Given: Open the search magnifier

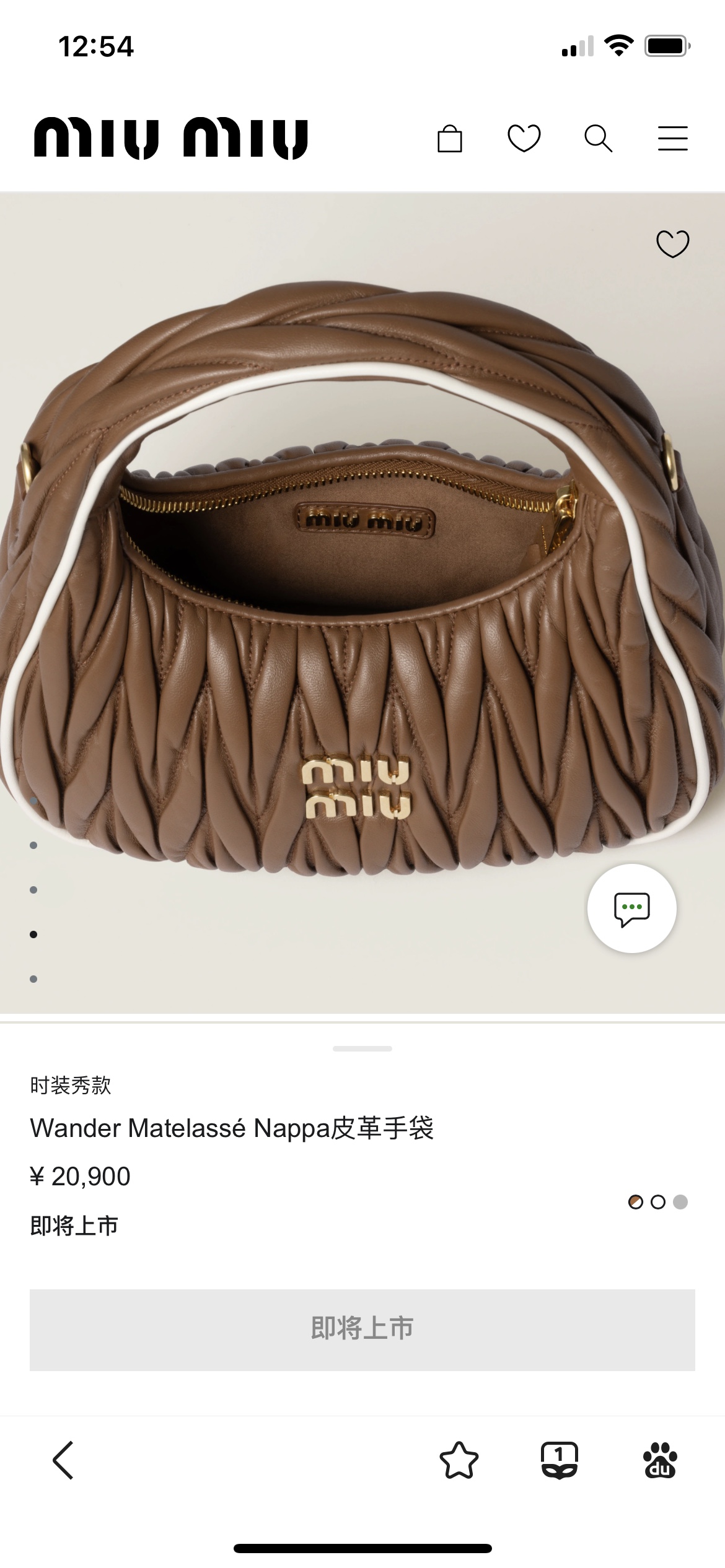Looking at the screenshot, I should [x=598, y=138].
